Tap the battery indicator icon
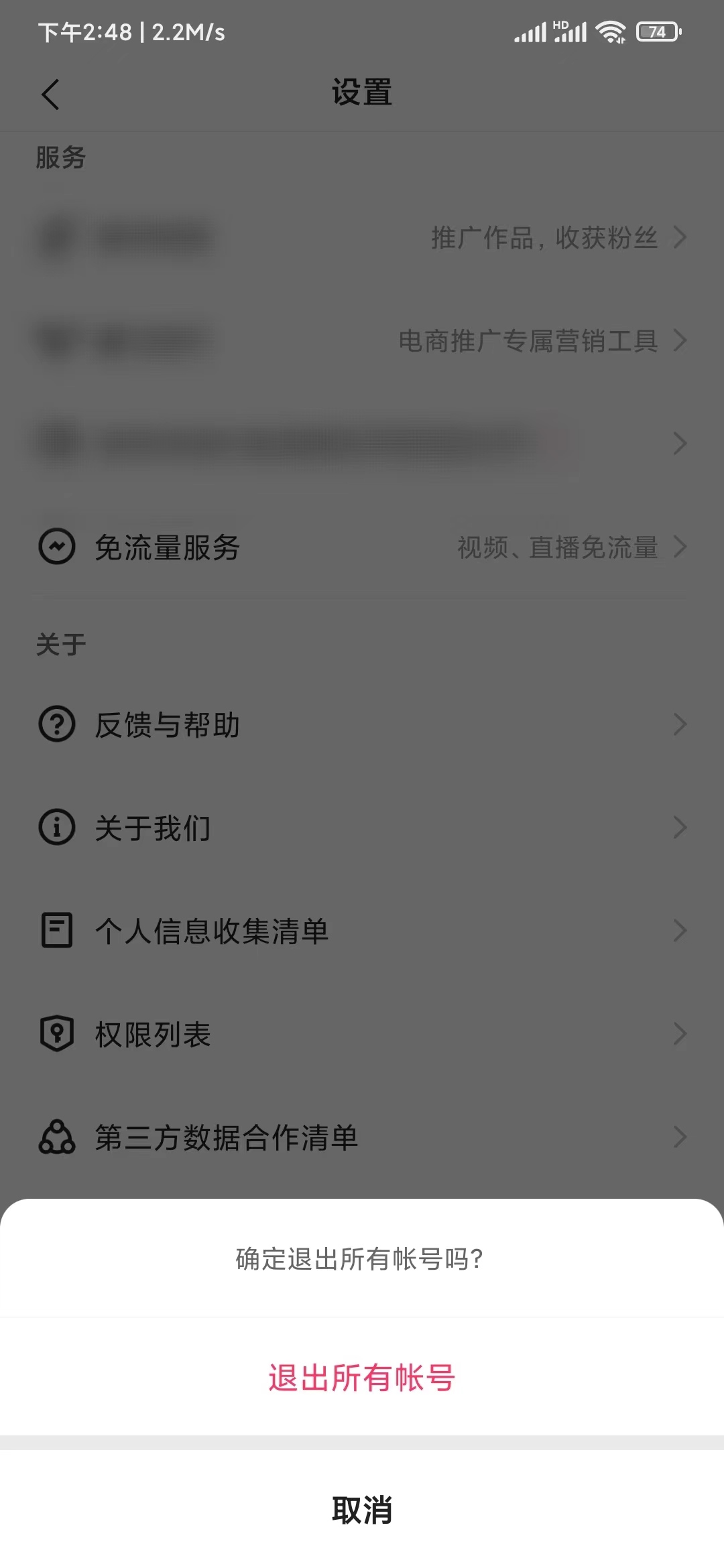This screenshot has height=1568, width=724. 654,31
